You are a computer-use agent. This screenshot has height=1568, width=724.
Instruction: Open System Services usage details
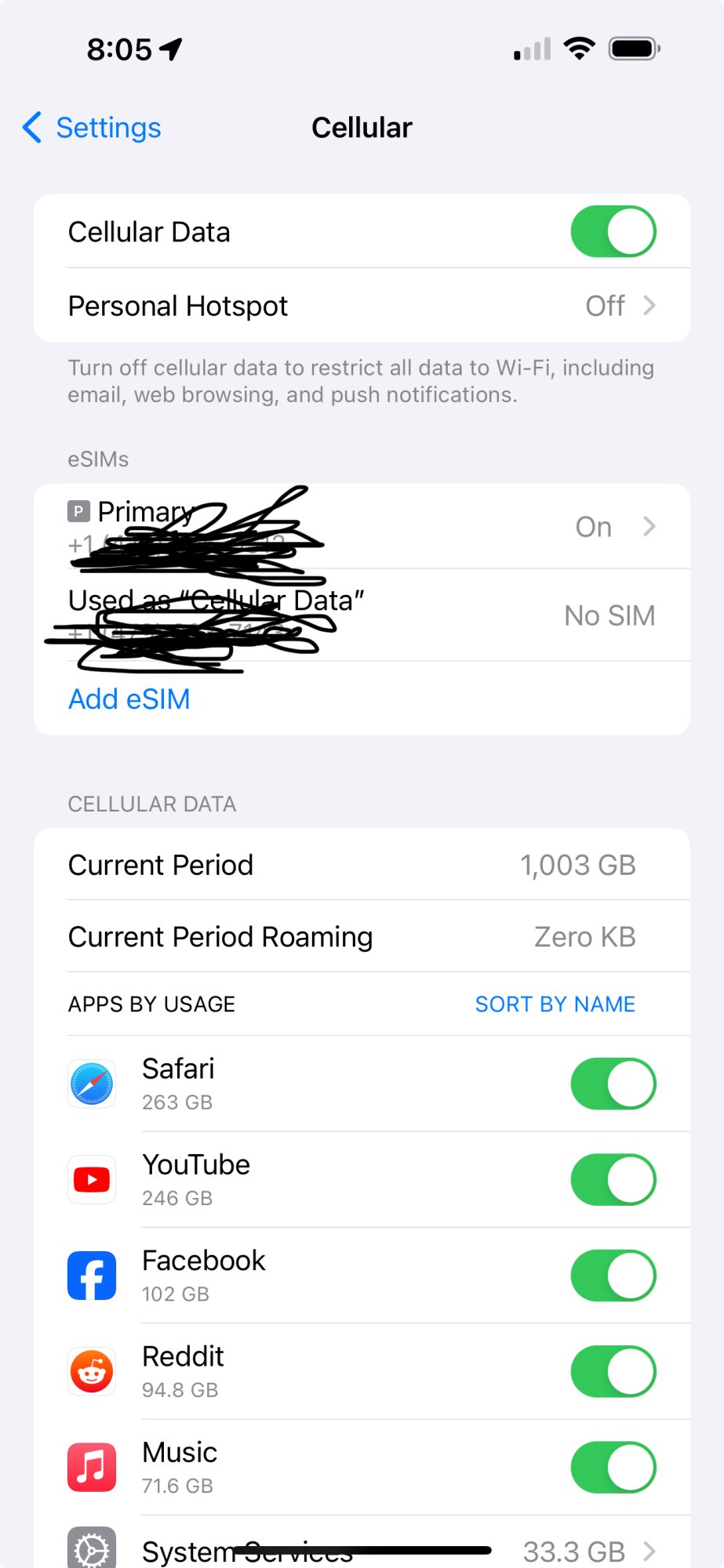362,1546
